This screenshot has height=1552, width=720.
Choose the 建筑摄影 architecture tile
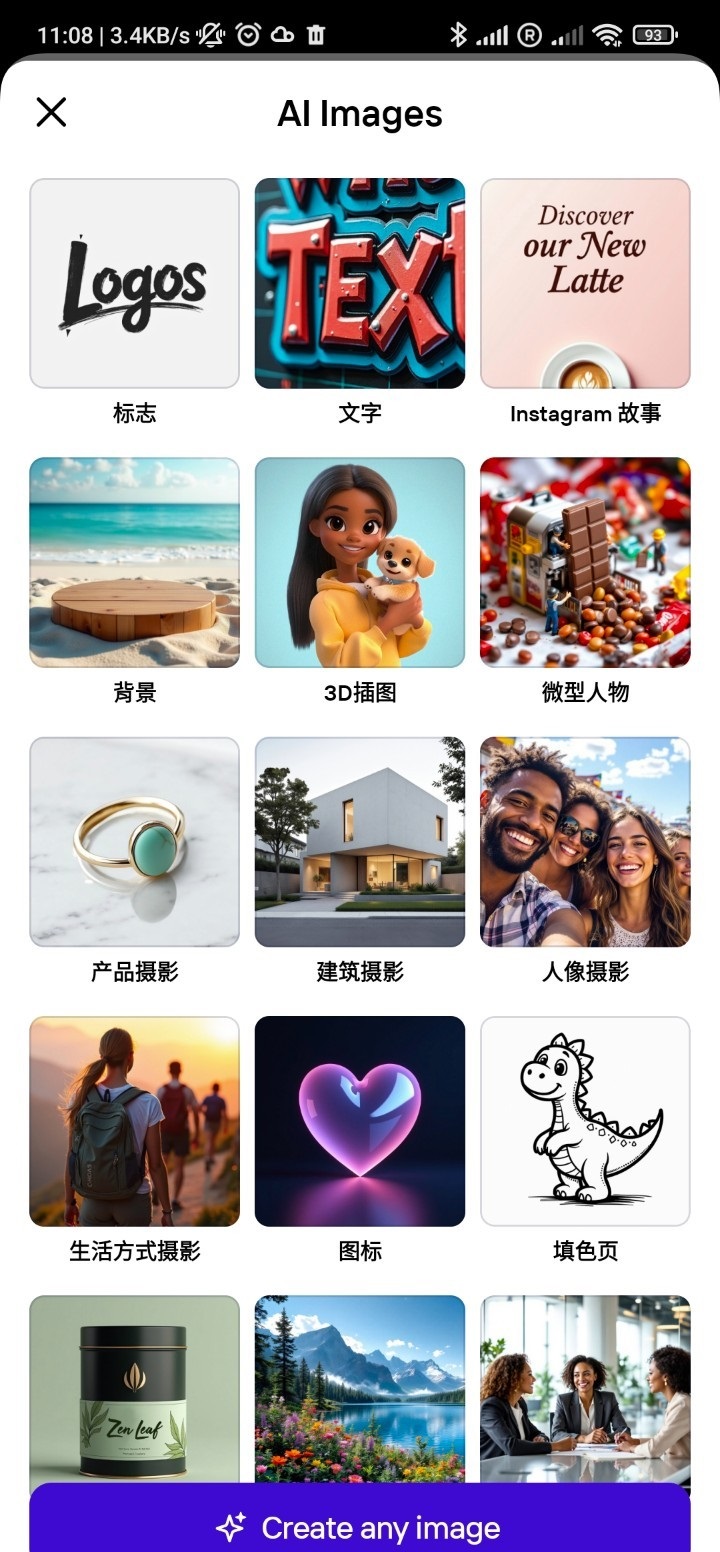pyautogui.click(x=360, y=842)
